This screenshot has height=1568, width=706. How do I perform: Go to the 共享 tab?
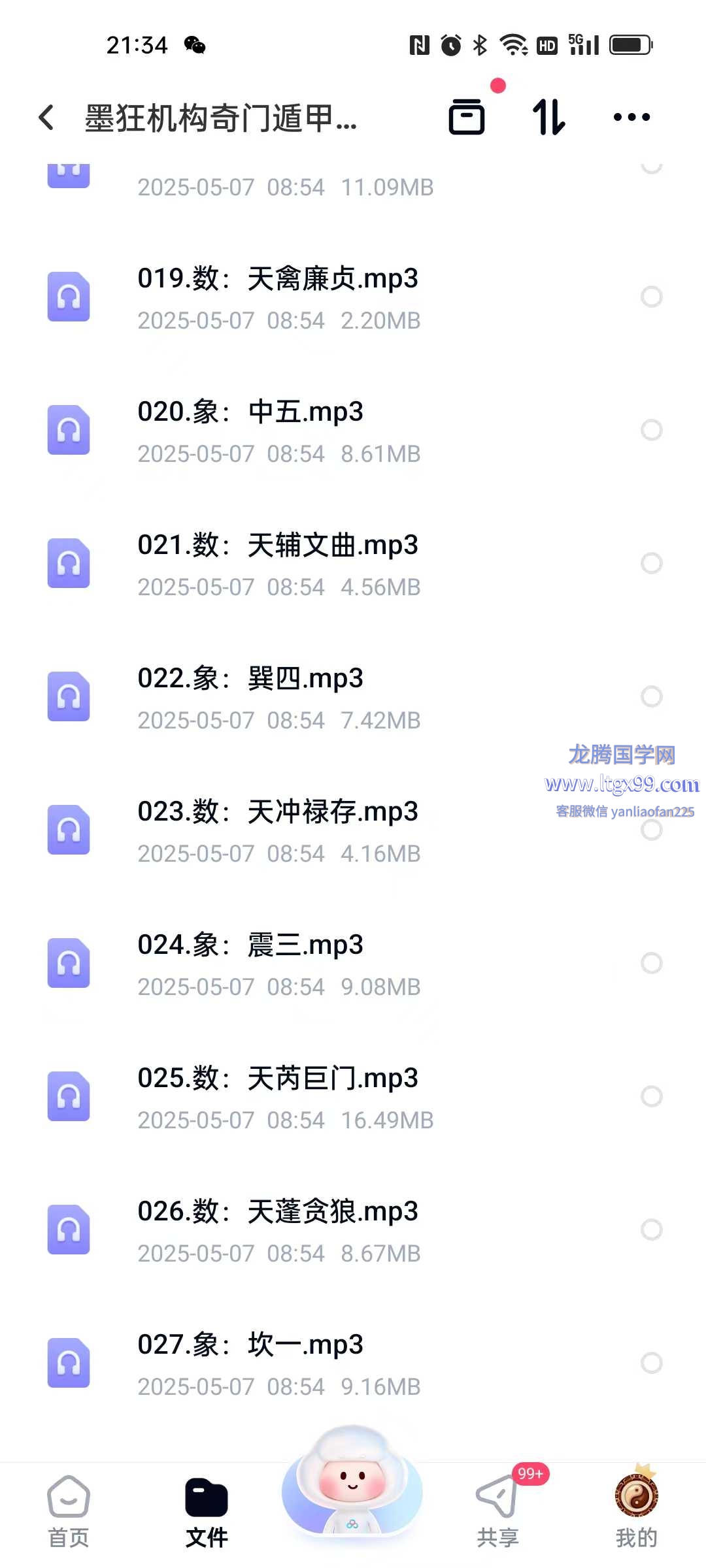[498, 1511]
